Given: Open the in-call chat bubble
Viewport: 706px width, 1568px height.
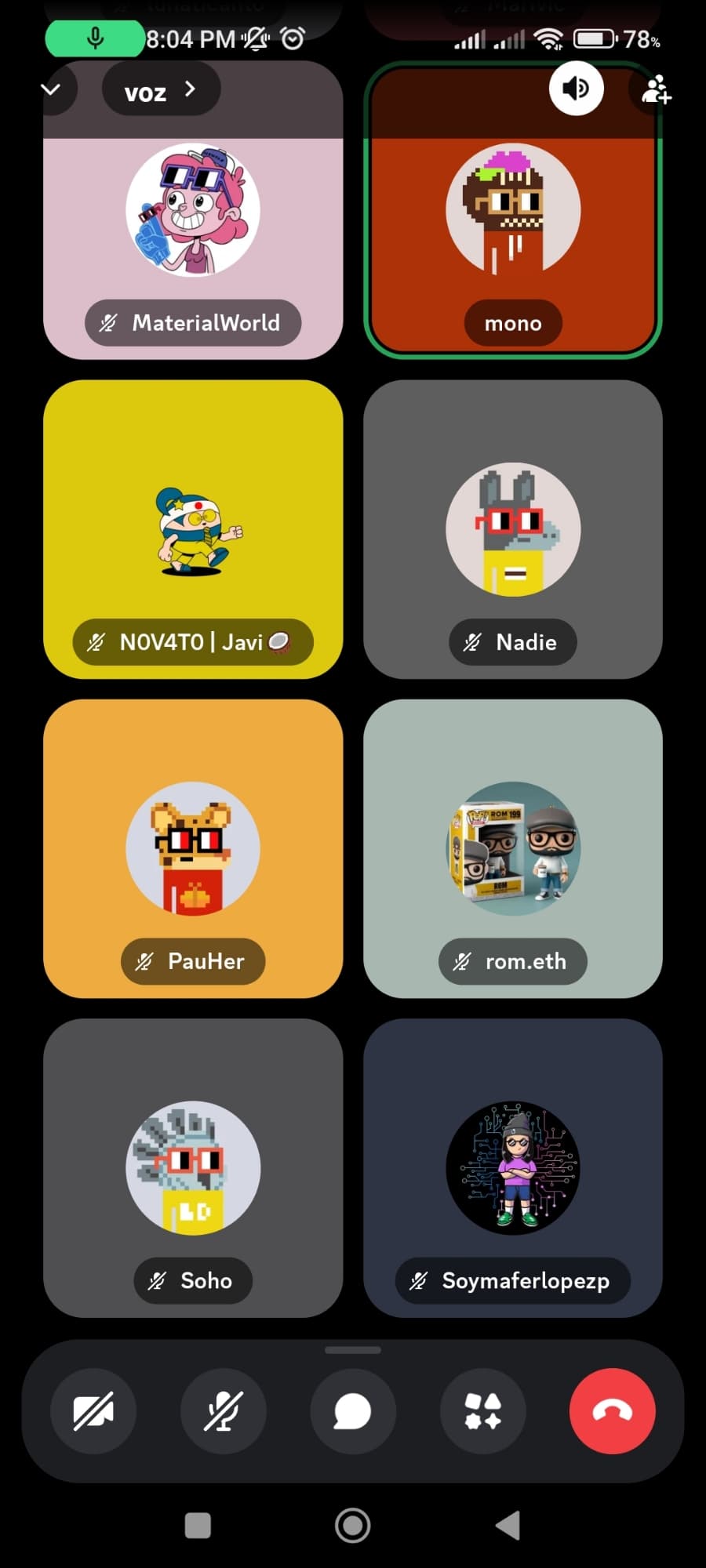Looking at the screenshot, I should pos(352,1411).
